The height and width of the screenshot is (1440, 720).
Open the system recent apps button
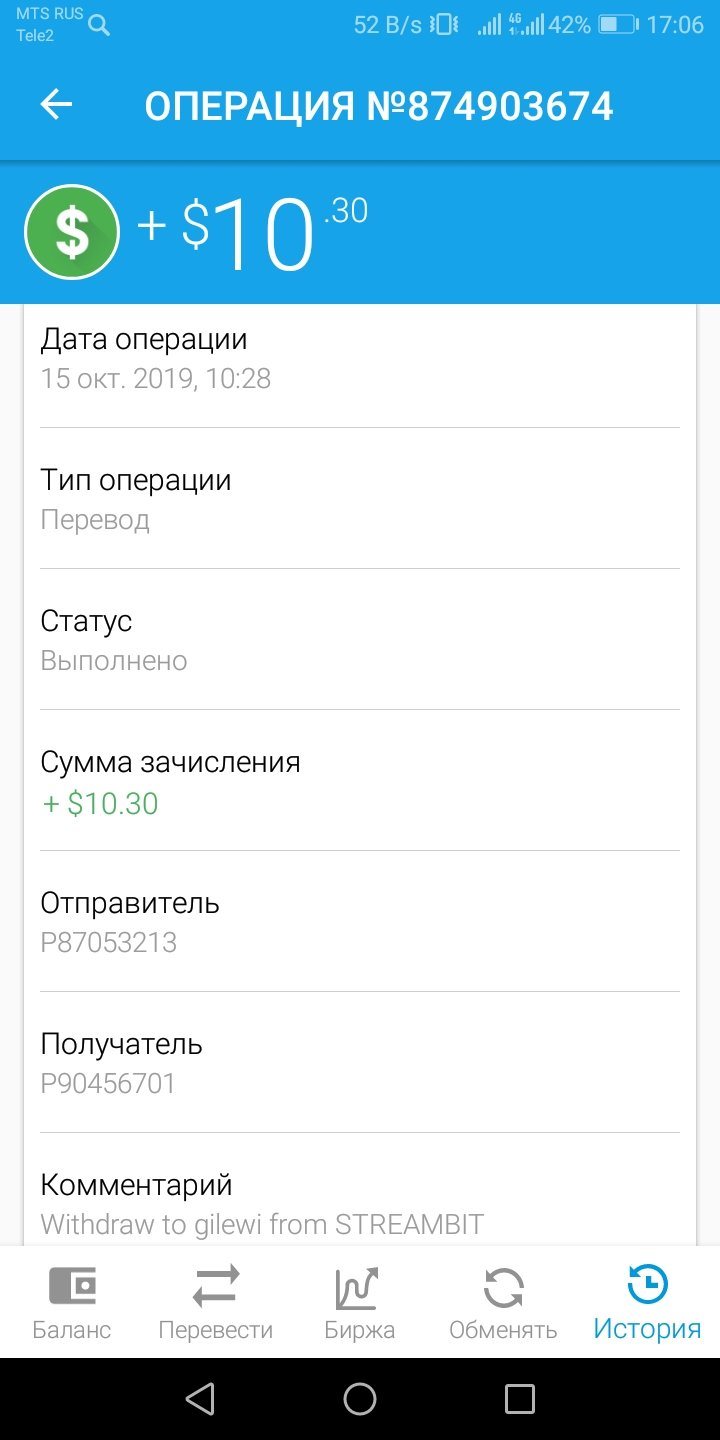tap(520, 1399)
